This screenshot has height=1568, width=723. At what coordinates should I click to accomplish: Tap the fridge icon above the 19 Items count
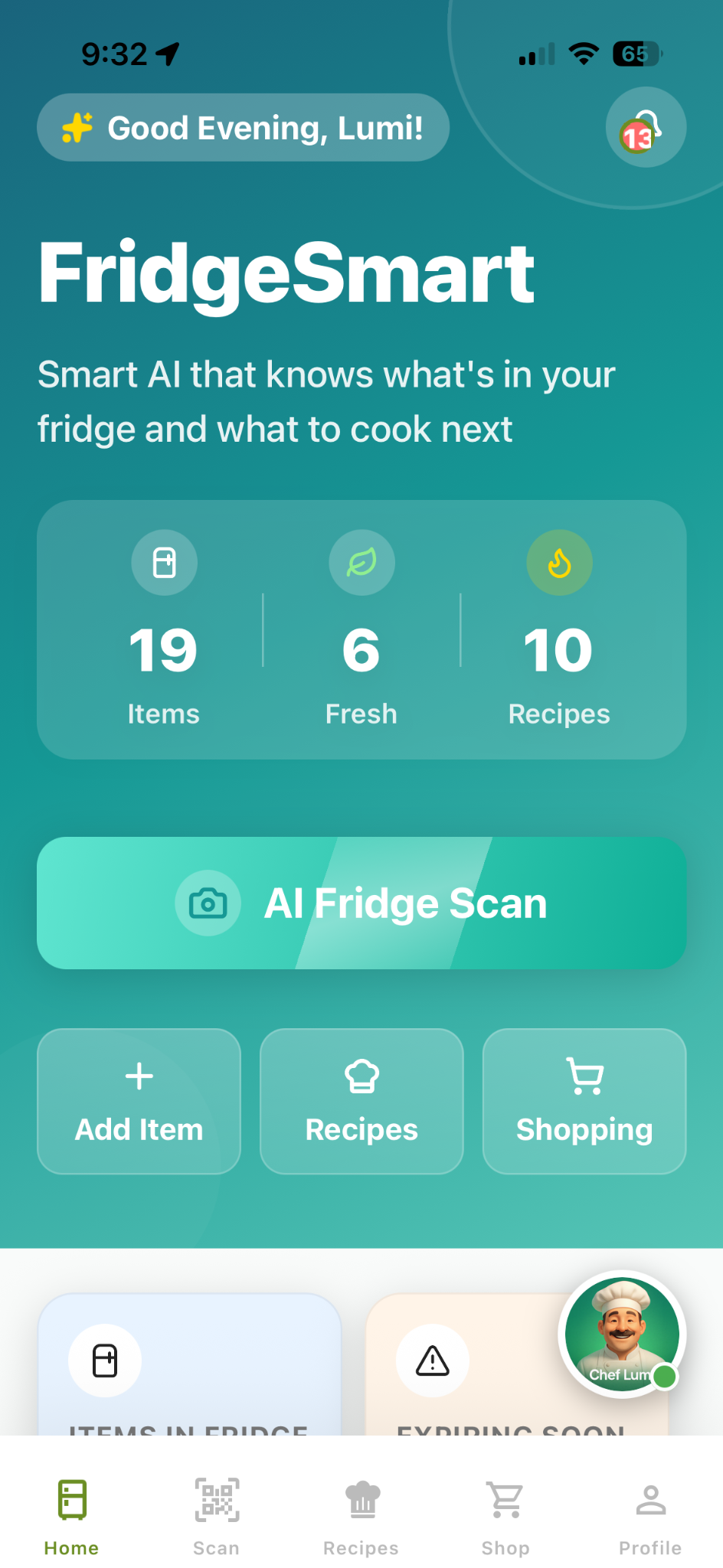pyautogui.click(x=164, y=562)
